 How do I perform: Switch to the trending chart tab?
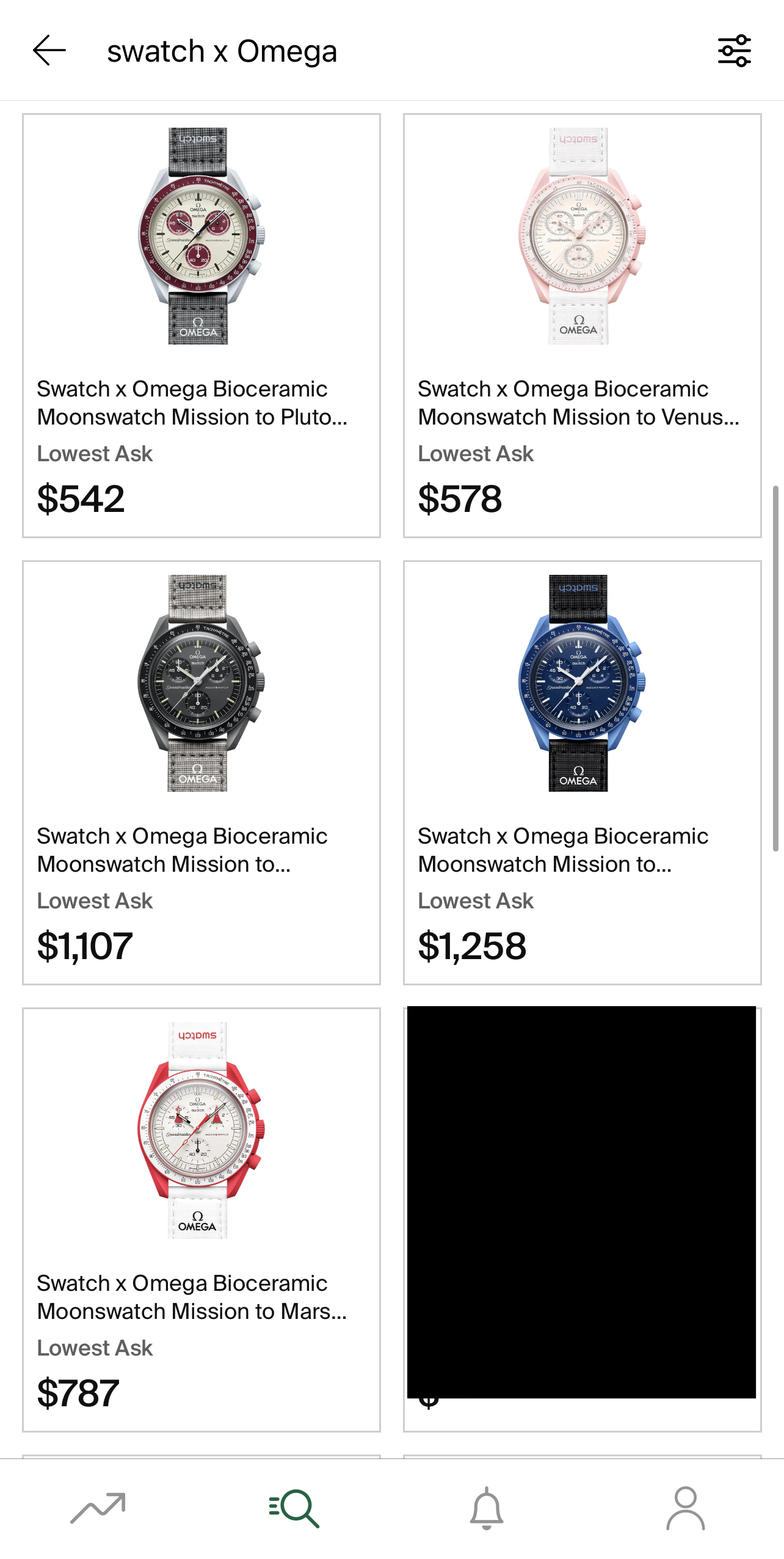pyautogui.click(x=98, y=1508)
